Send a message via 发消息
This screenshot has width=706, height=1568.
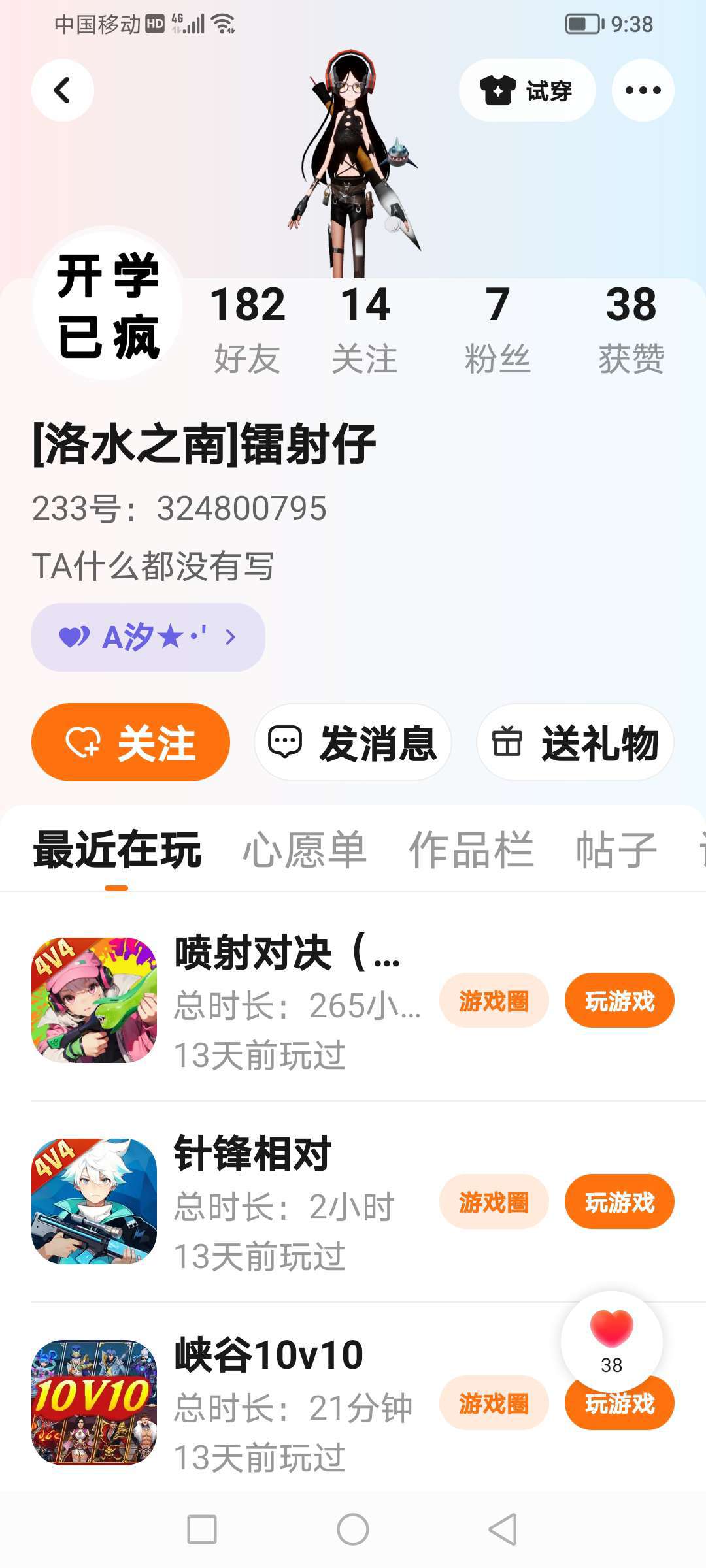353,742
